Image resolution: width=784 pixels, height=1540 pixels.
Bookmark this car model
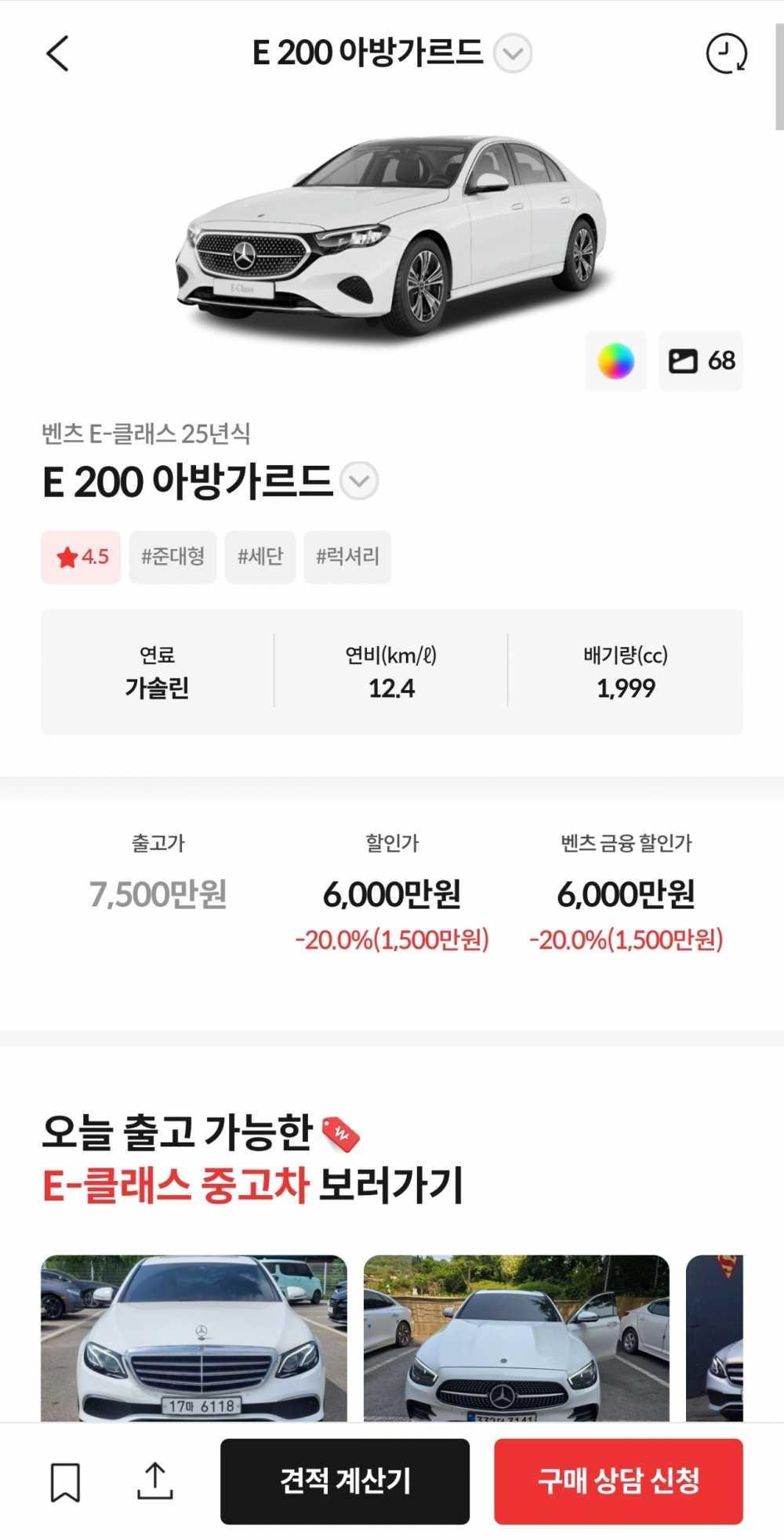click(65, 1481)
